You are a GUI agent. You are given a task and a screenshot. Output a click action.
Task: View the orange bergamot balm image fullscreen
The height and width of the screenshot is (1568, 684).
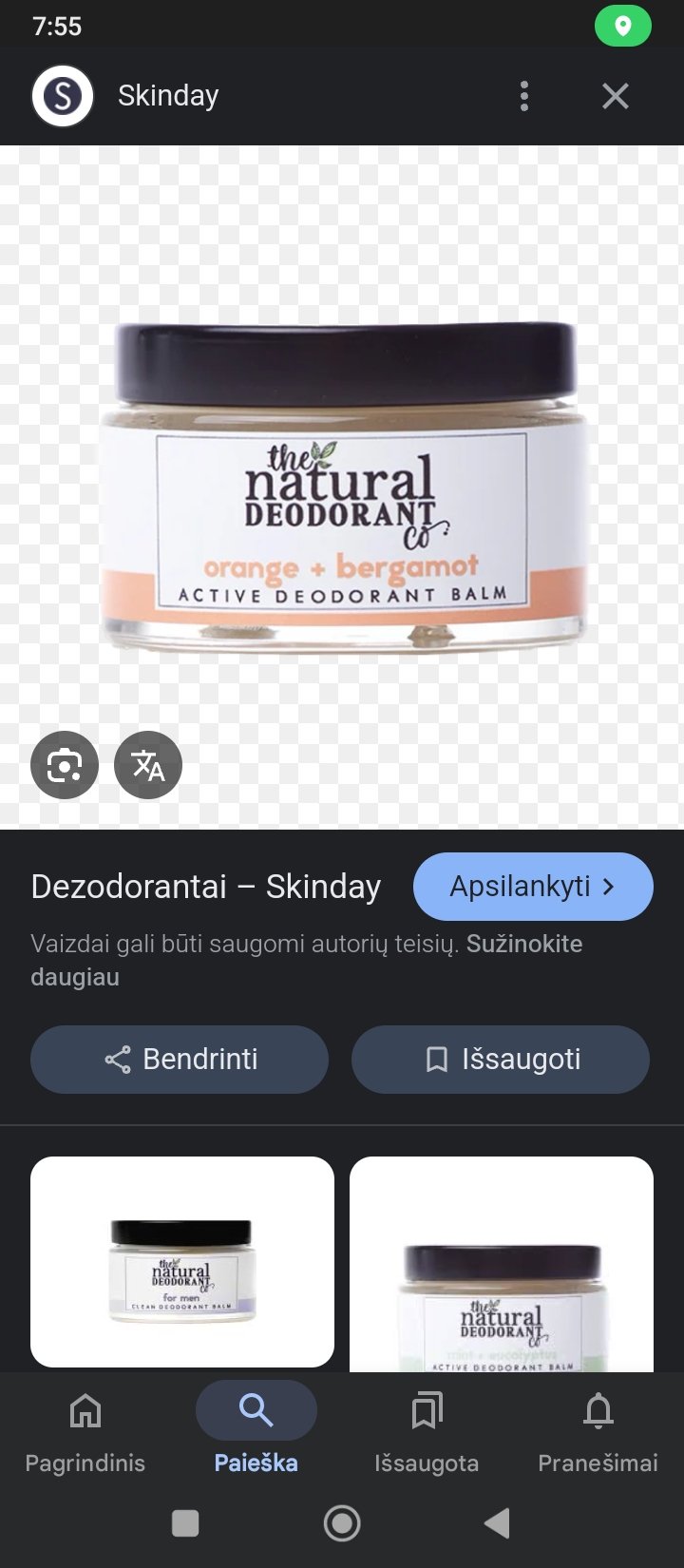pyautogui.click(x=342, y=487)
